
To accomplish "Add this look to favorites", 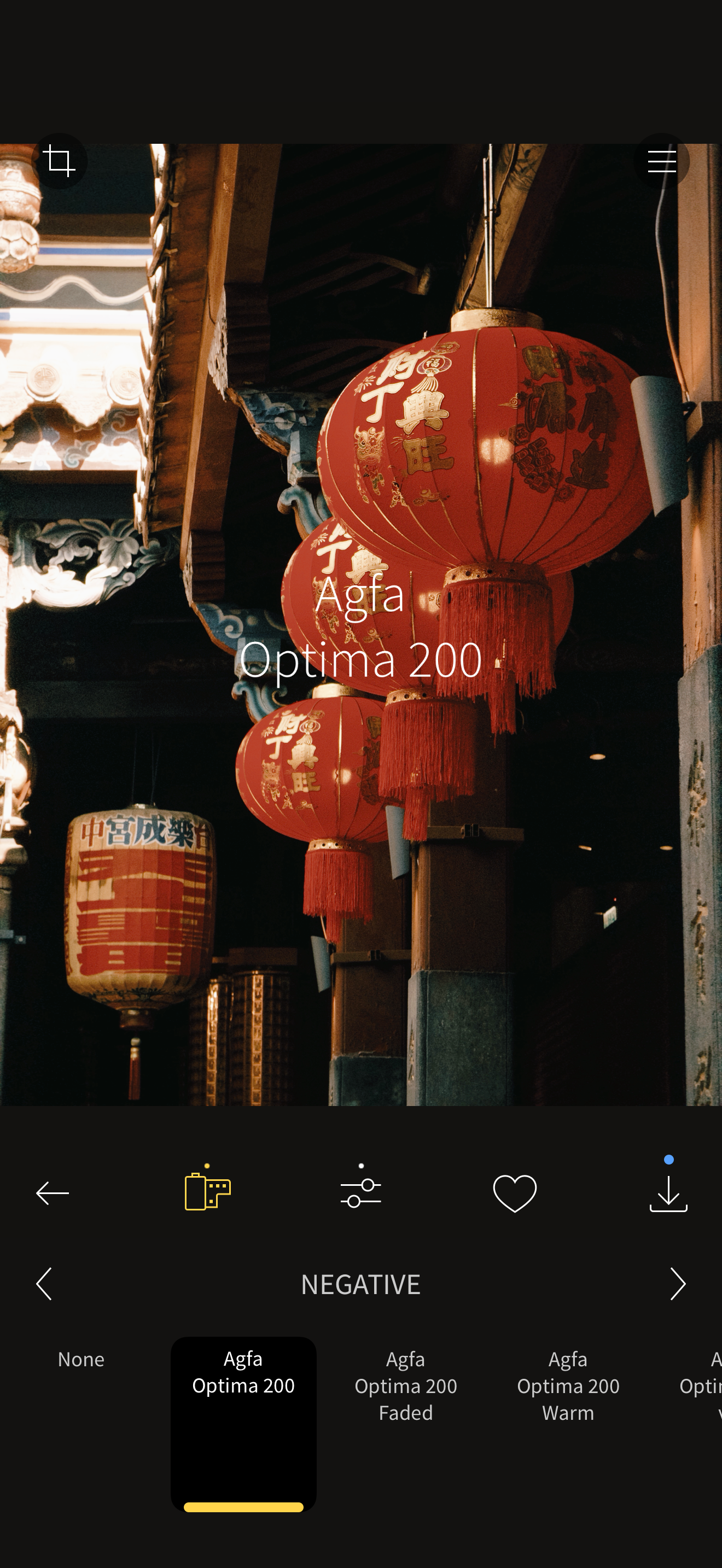I will [x=514, y=1193].
